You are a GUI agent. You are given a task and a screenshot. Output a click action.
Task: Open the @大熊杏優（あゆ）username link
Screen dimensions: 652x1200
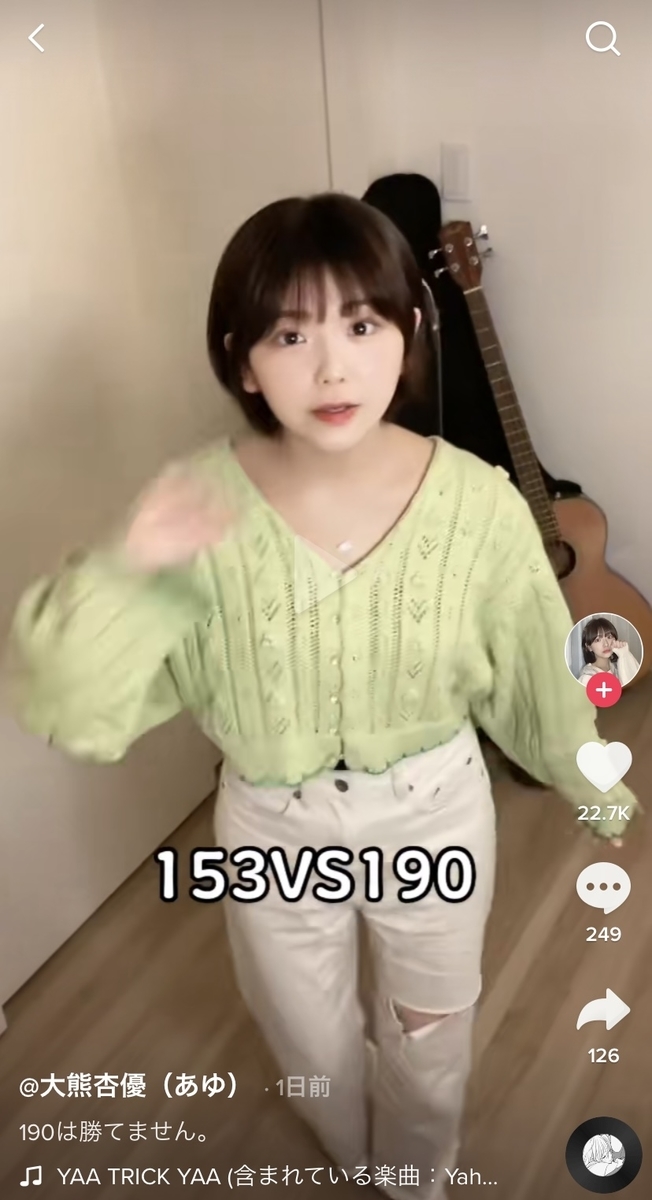pos(130,1086)
